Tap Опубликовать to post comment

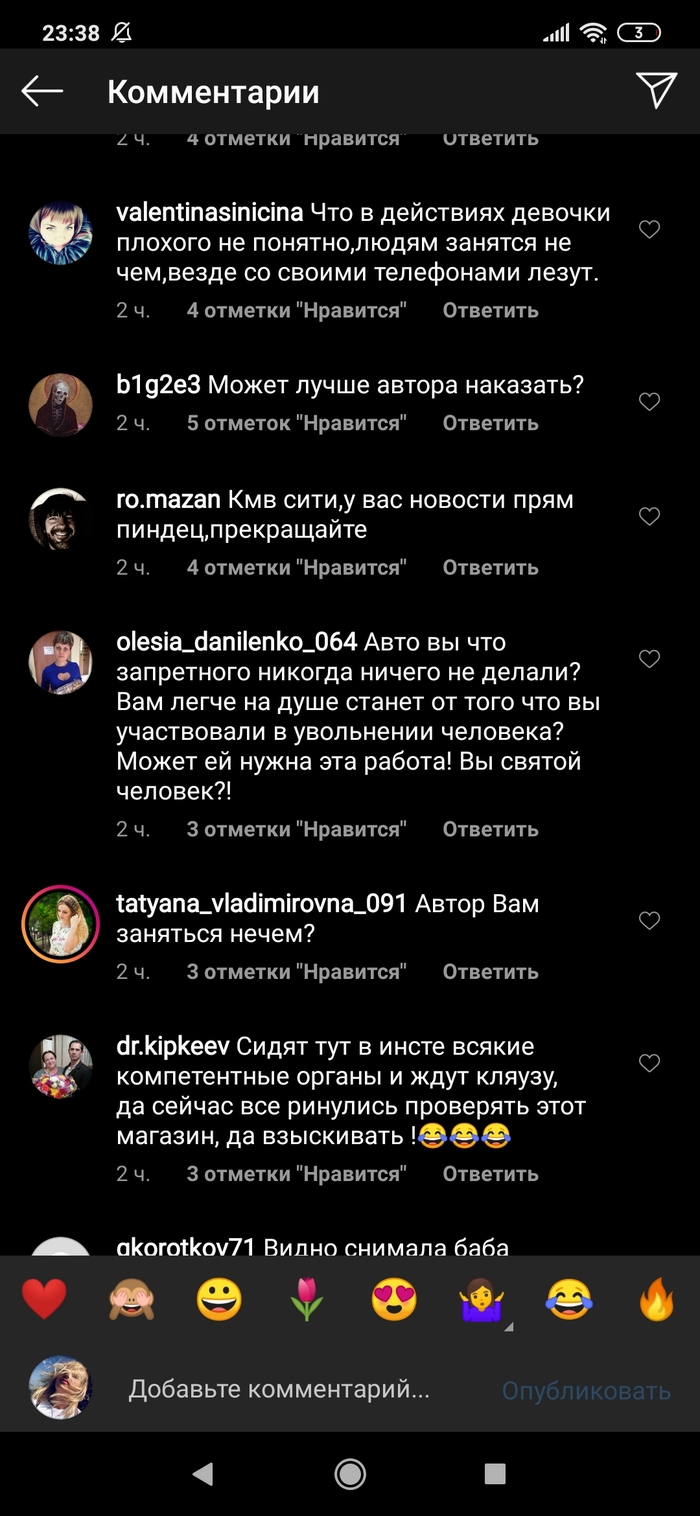point(586,1391)
